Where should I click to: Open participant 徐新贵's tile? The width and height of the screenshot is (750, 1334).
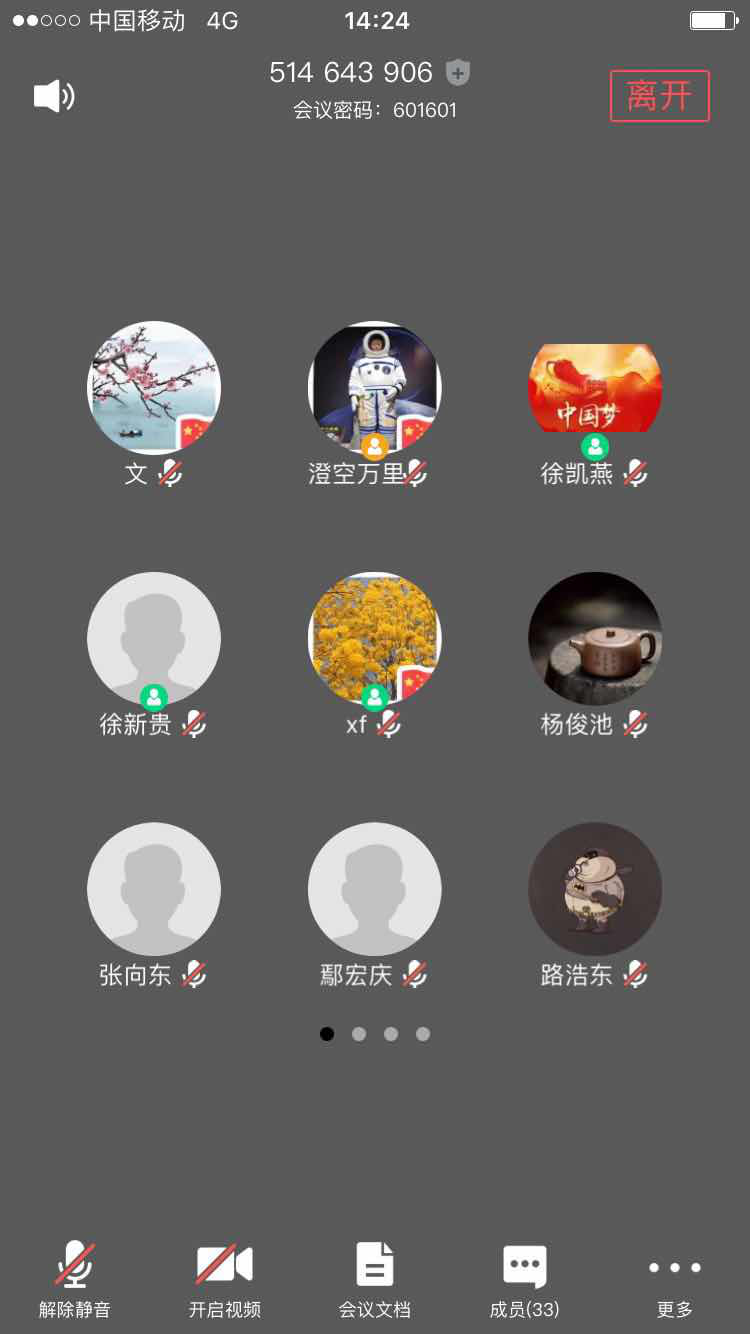[154, 638]
